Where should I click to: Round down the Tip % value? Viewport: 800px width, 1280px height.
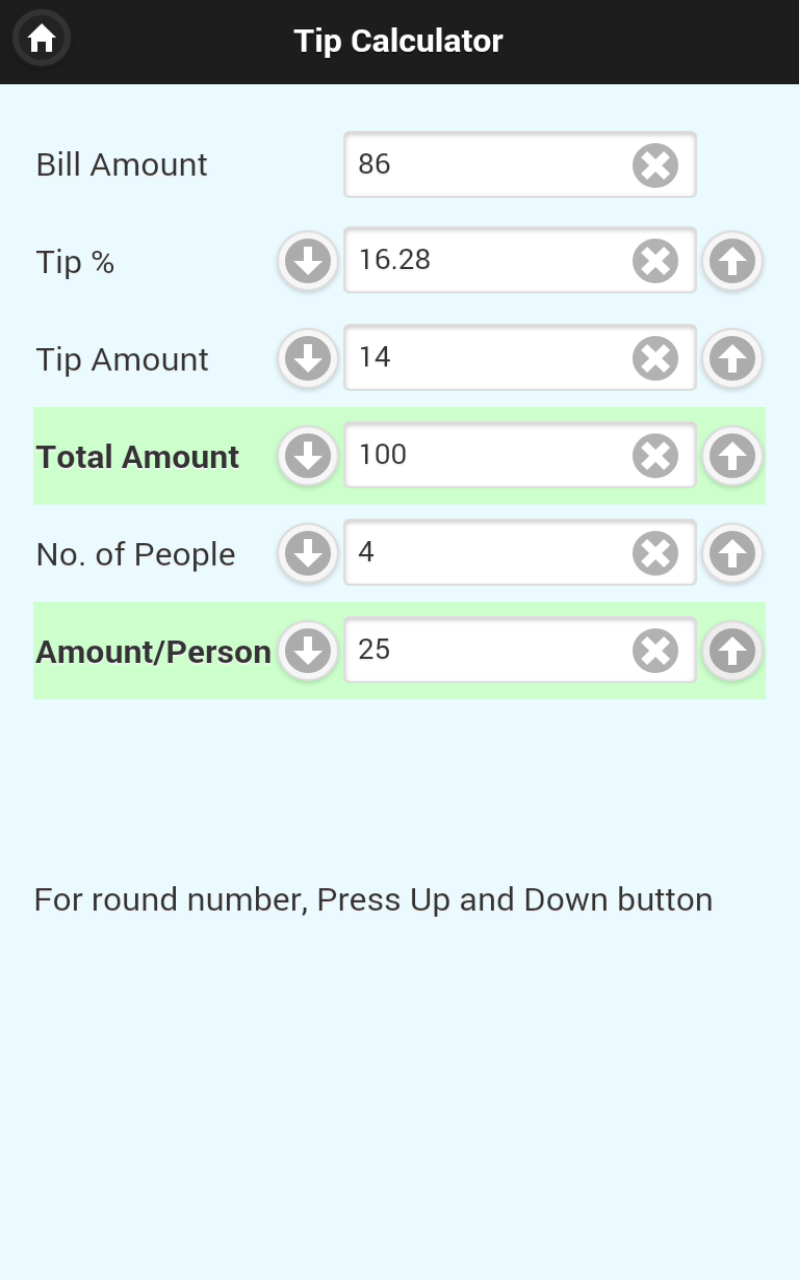307,261
